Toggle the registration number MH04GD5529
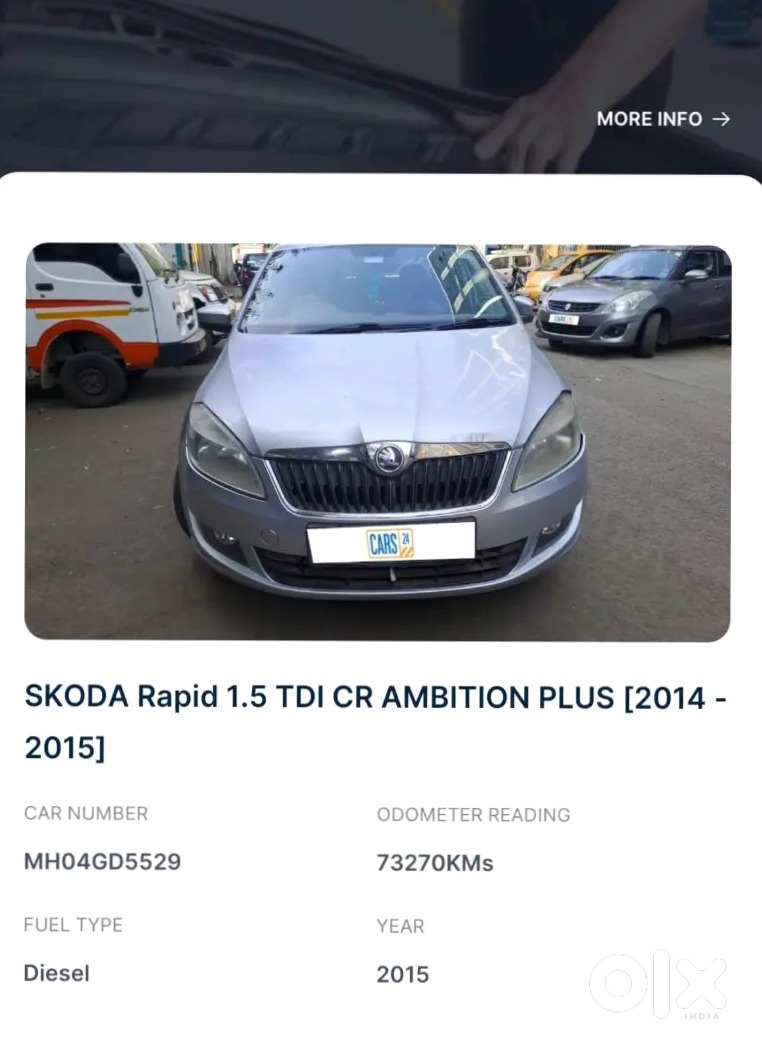The width and height of the screenshot is (762, 1054). point(102,862)
